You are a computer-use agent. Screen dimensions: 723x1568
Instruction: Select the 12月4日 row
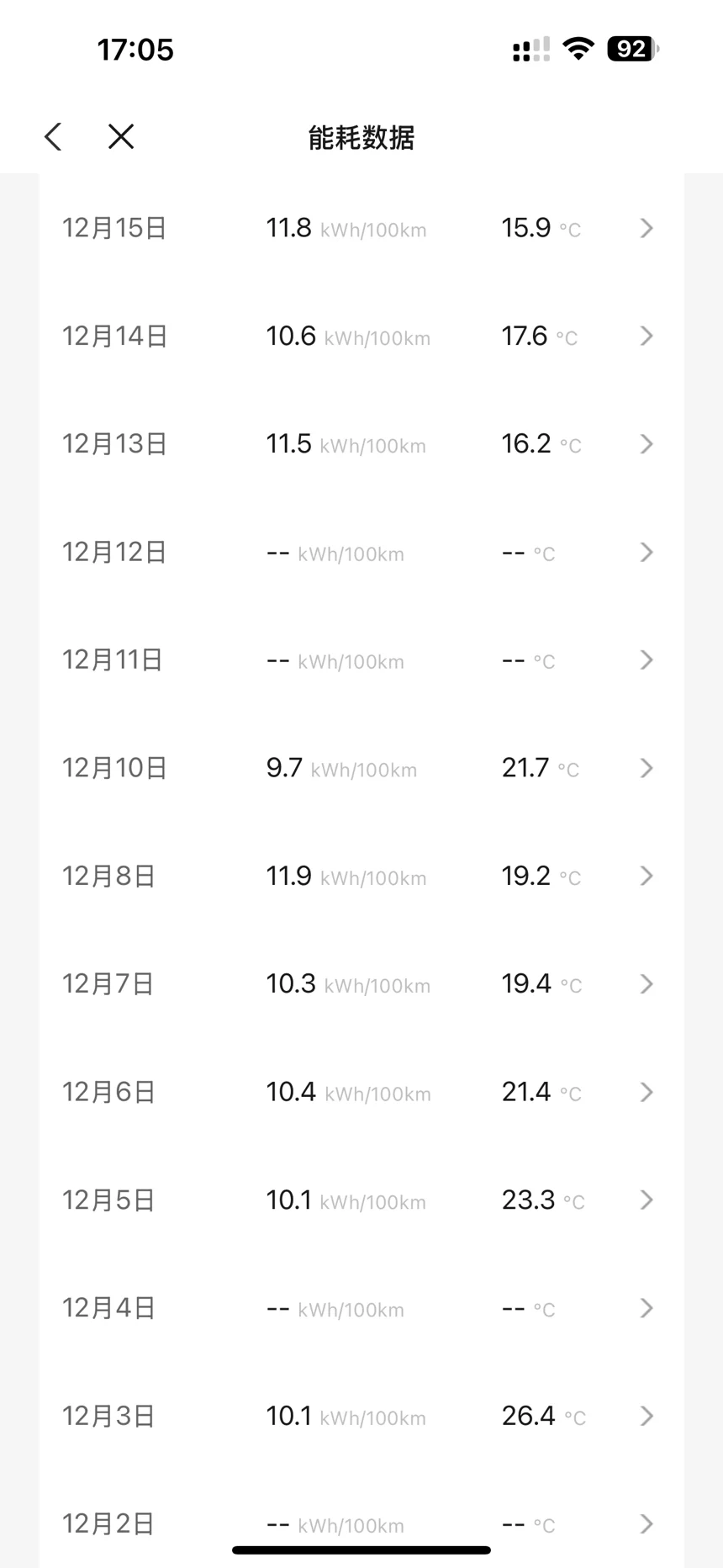coord(361,1308)
